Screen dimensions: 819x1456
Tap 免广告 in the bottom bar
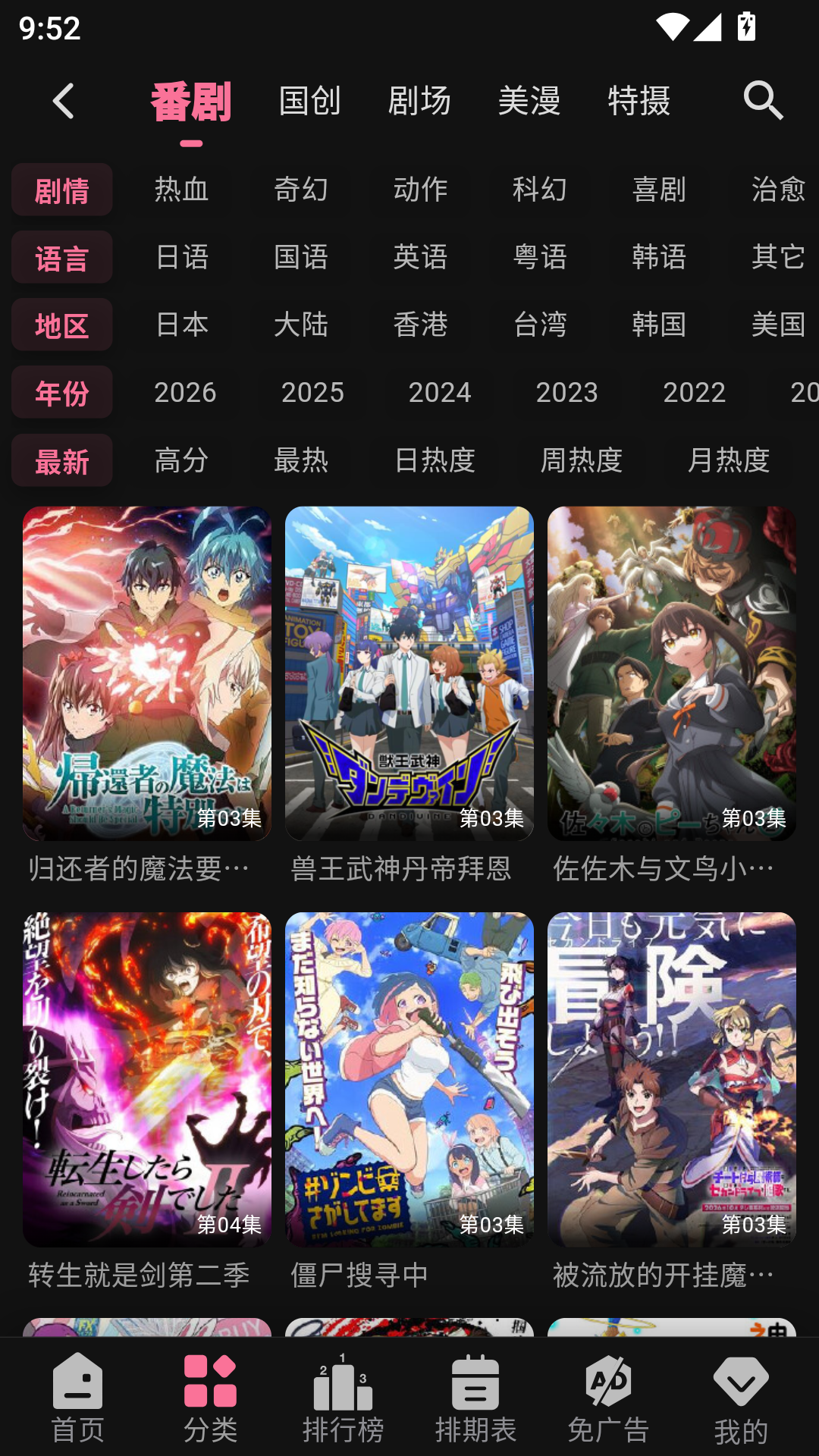click(x=608, y=1398)
